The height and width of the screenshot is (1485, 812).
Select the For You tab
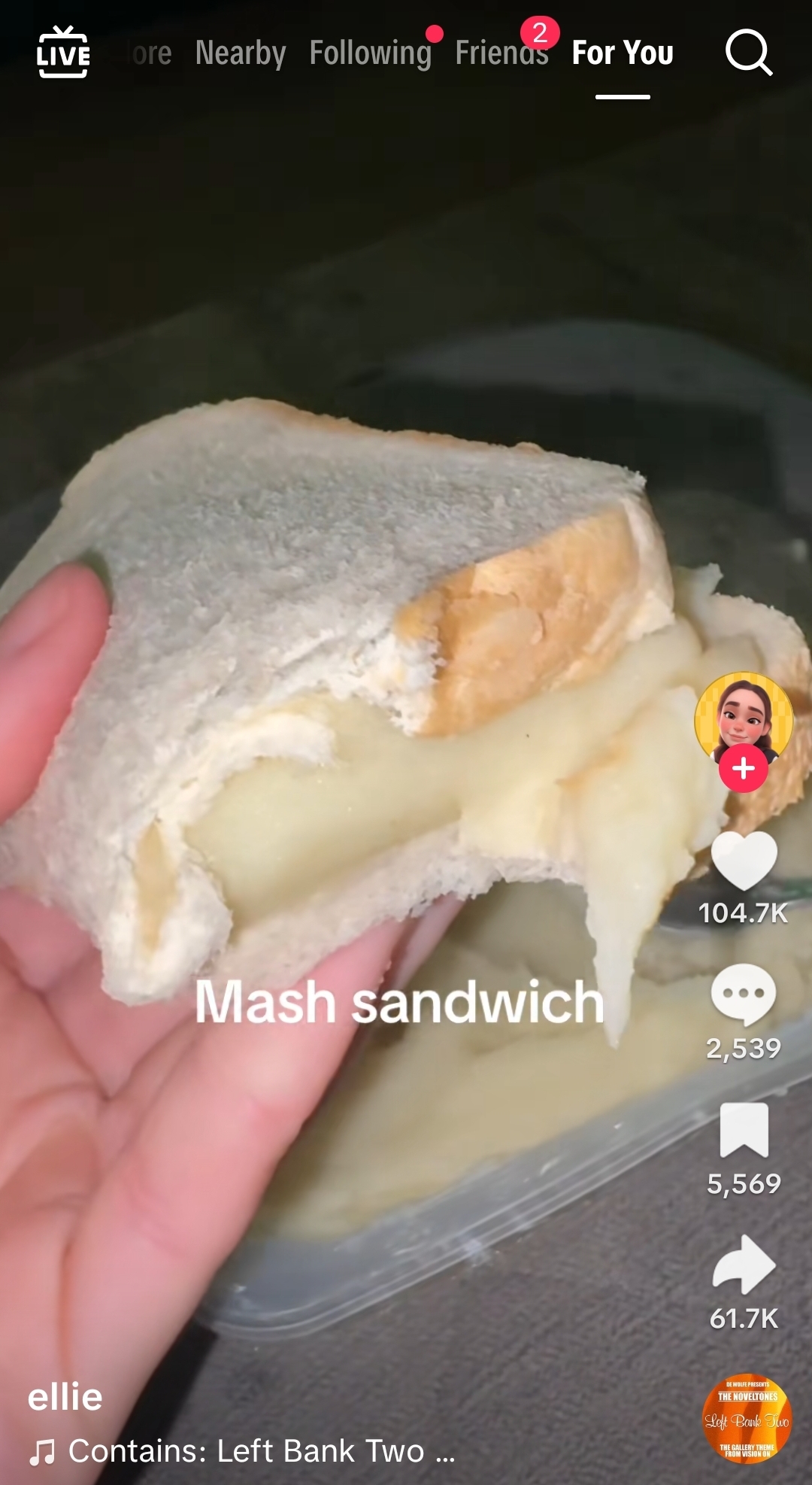(x=623, y=53)
